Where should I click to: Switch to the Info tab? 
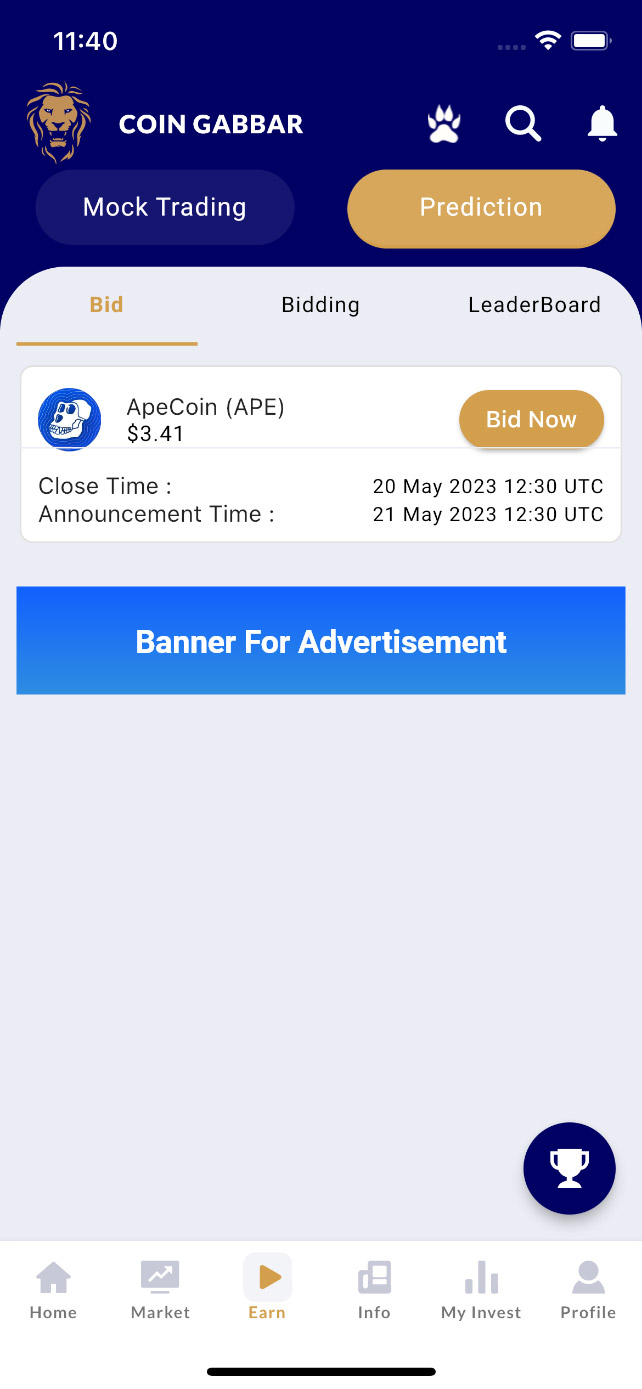(x=374, y=1290)
